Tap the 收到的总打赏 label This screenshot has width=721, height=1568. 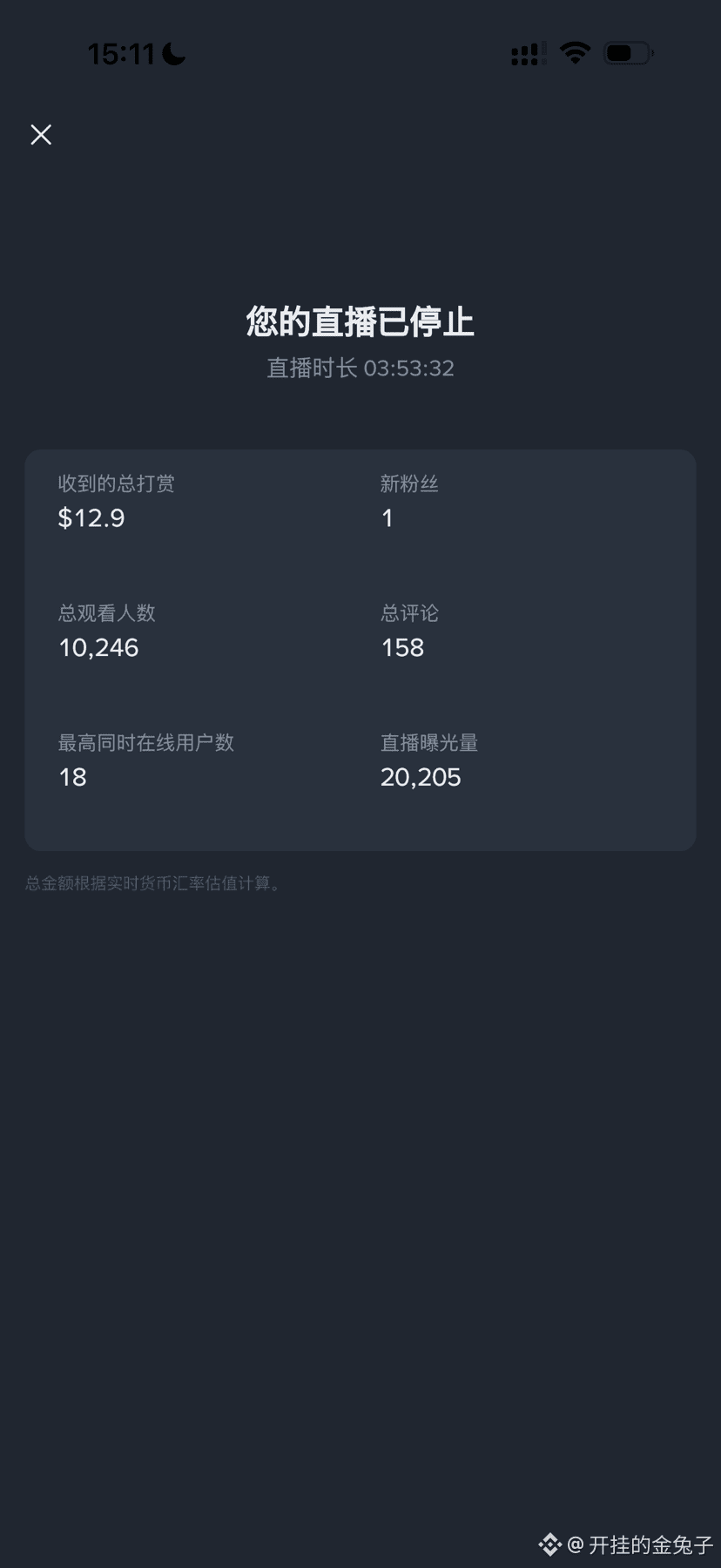click(115, 483)
